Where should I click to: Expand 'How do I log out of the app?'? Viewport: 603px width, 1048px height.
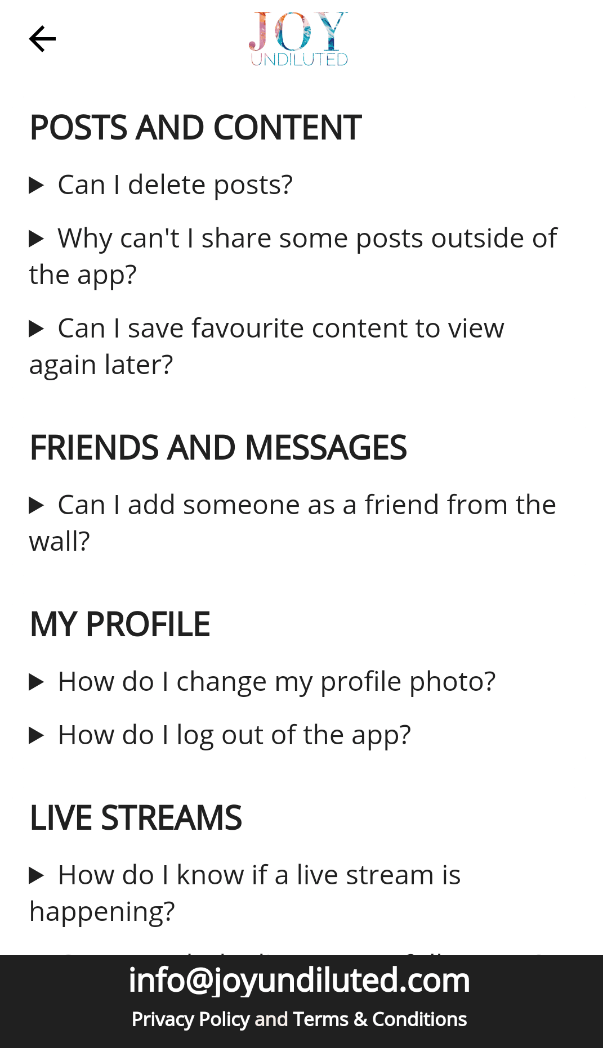[x=220, y=735]
